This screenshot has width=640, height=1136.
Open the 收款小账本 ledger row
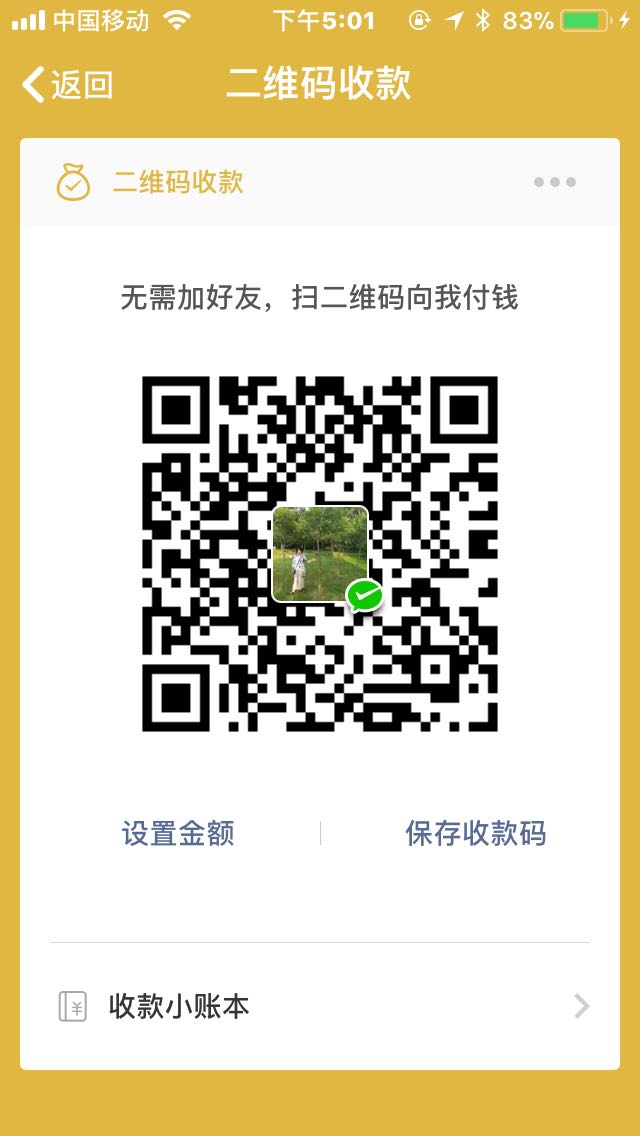click(x=320, y=1006)
